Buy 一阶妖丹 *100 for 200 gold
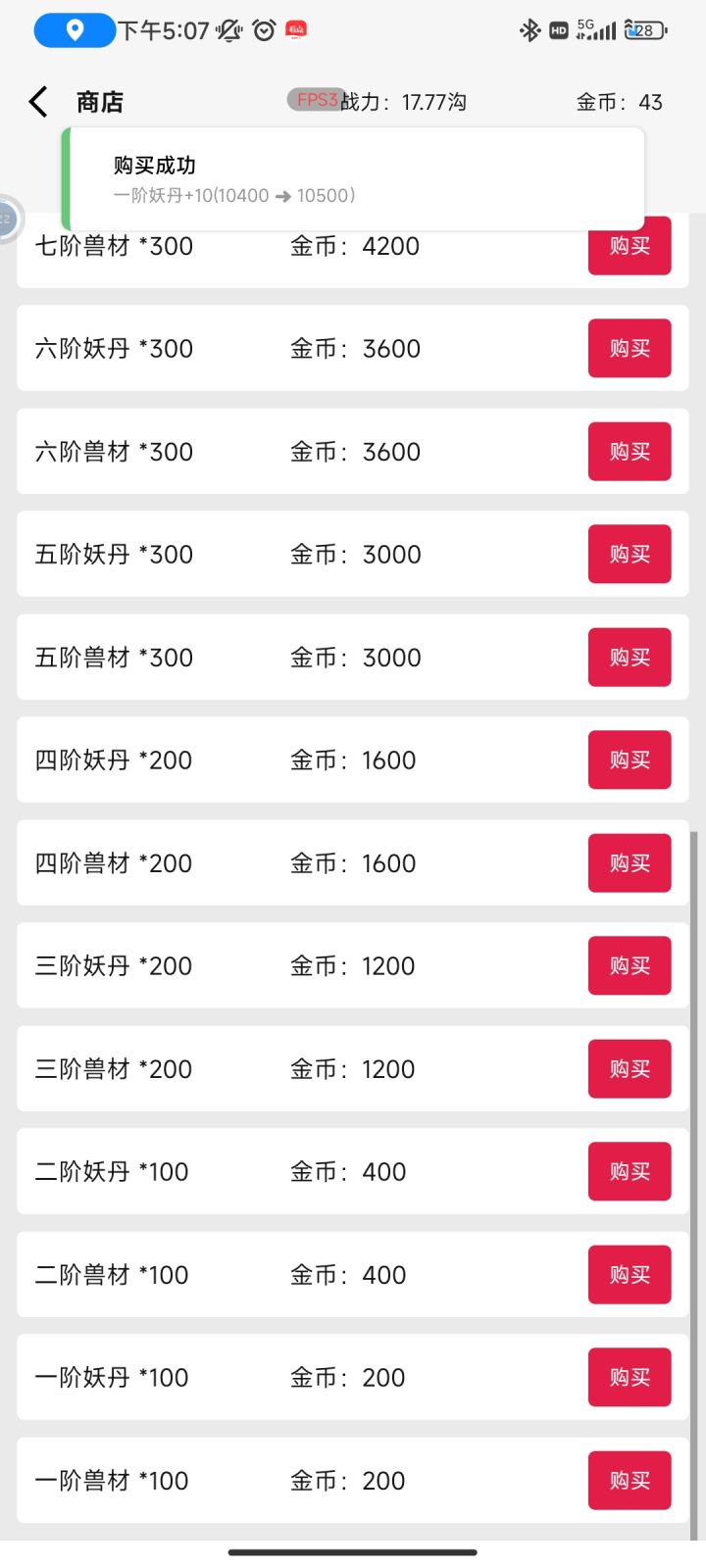 pos(630,1377)
